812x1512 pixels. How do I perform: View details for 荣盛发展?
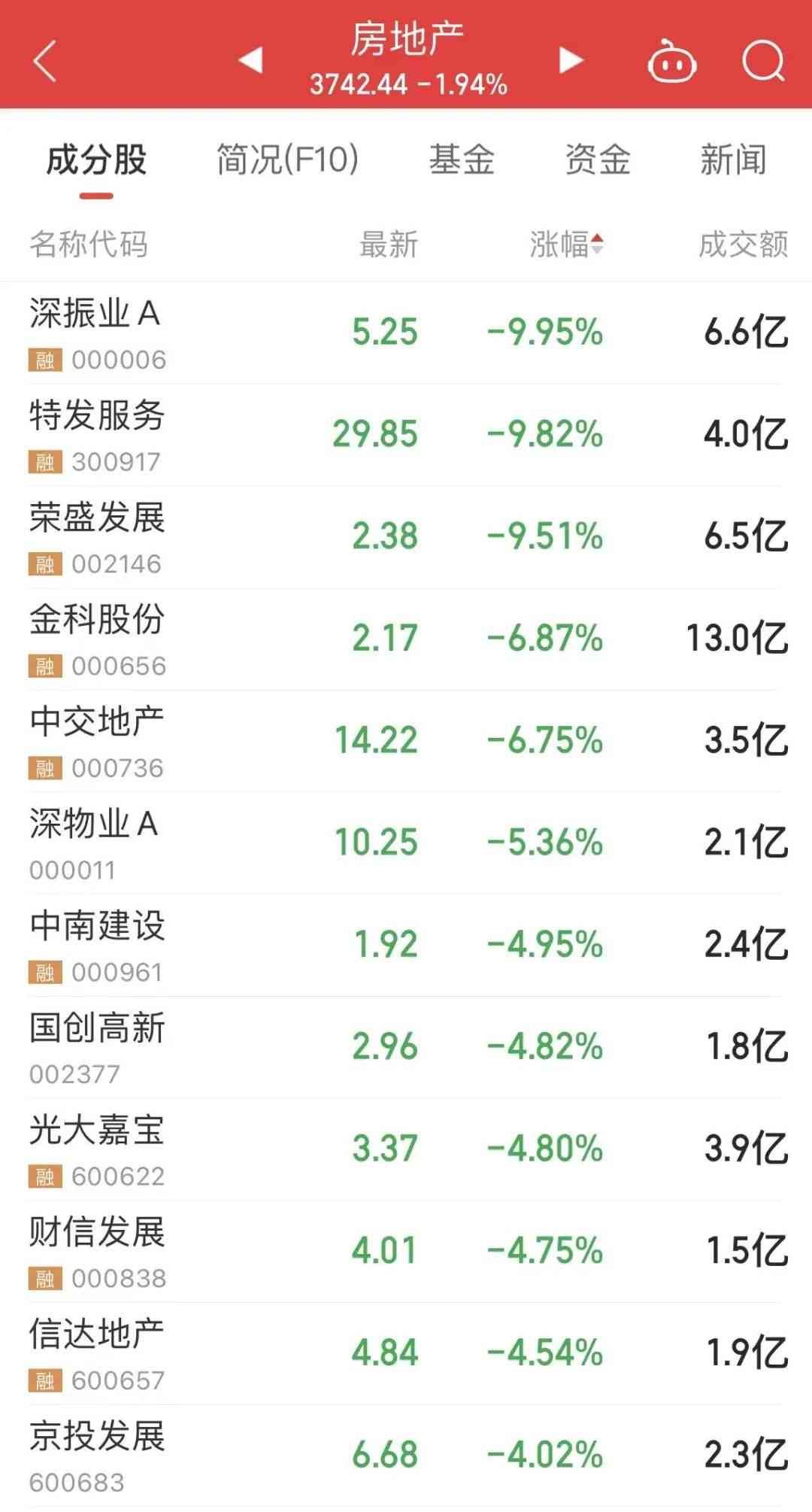pyautogui.click(x=406, y=537)
